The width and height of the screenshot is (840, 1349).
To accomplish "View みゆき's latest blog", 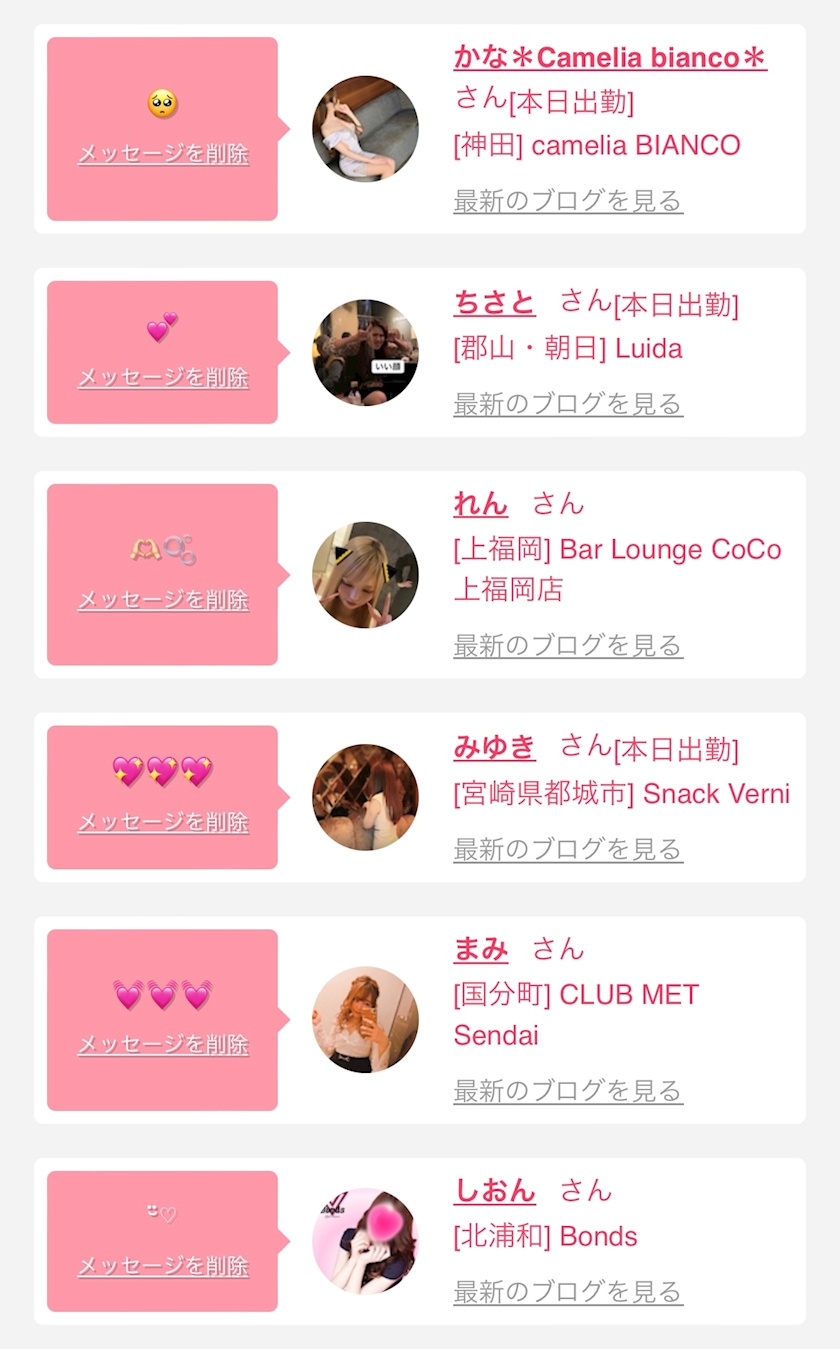I will pos(567,849).
